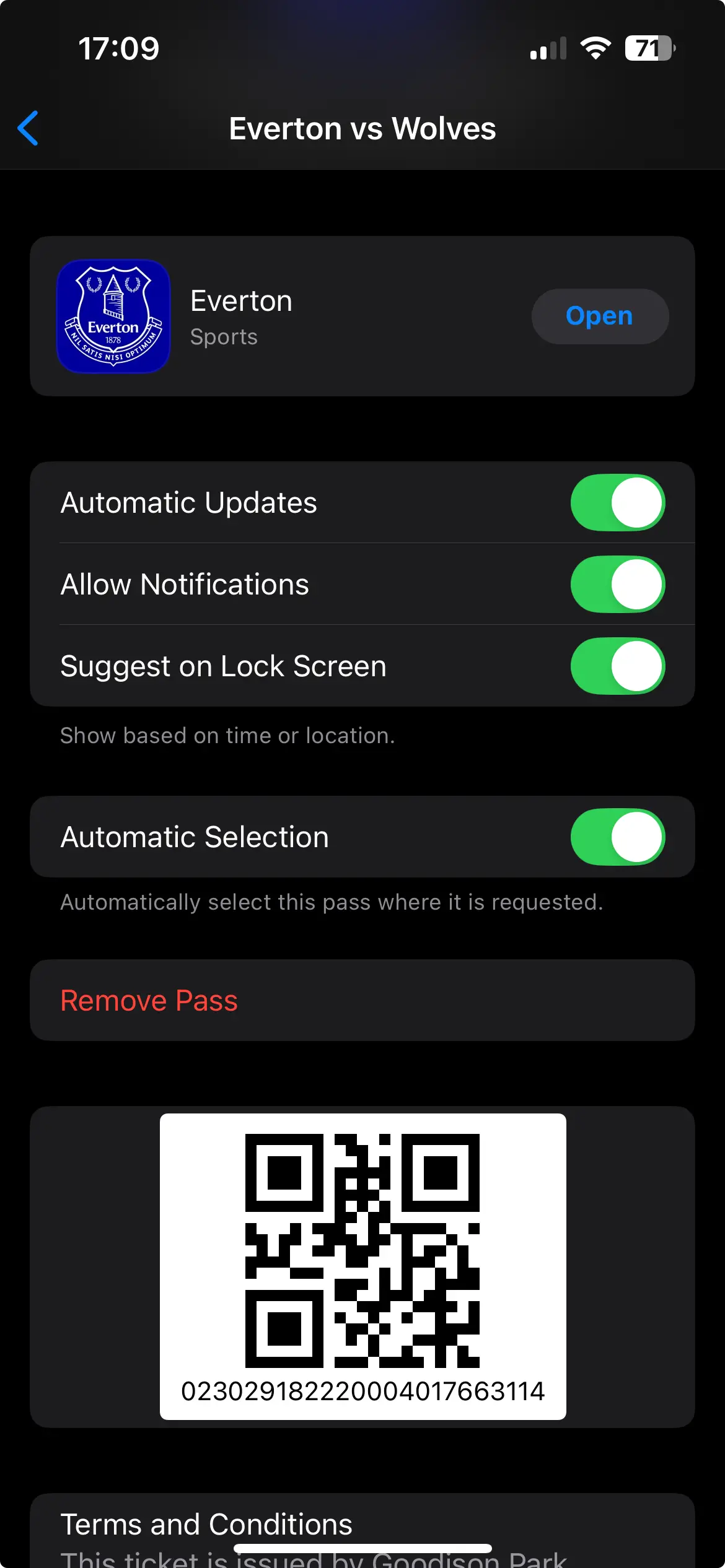Viewport: 725px width, 1568px height.
Task: Disable Automatic Updates
Action: [x=617, y=503]
